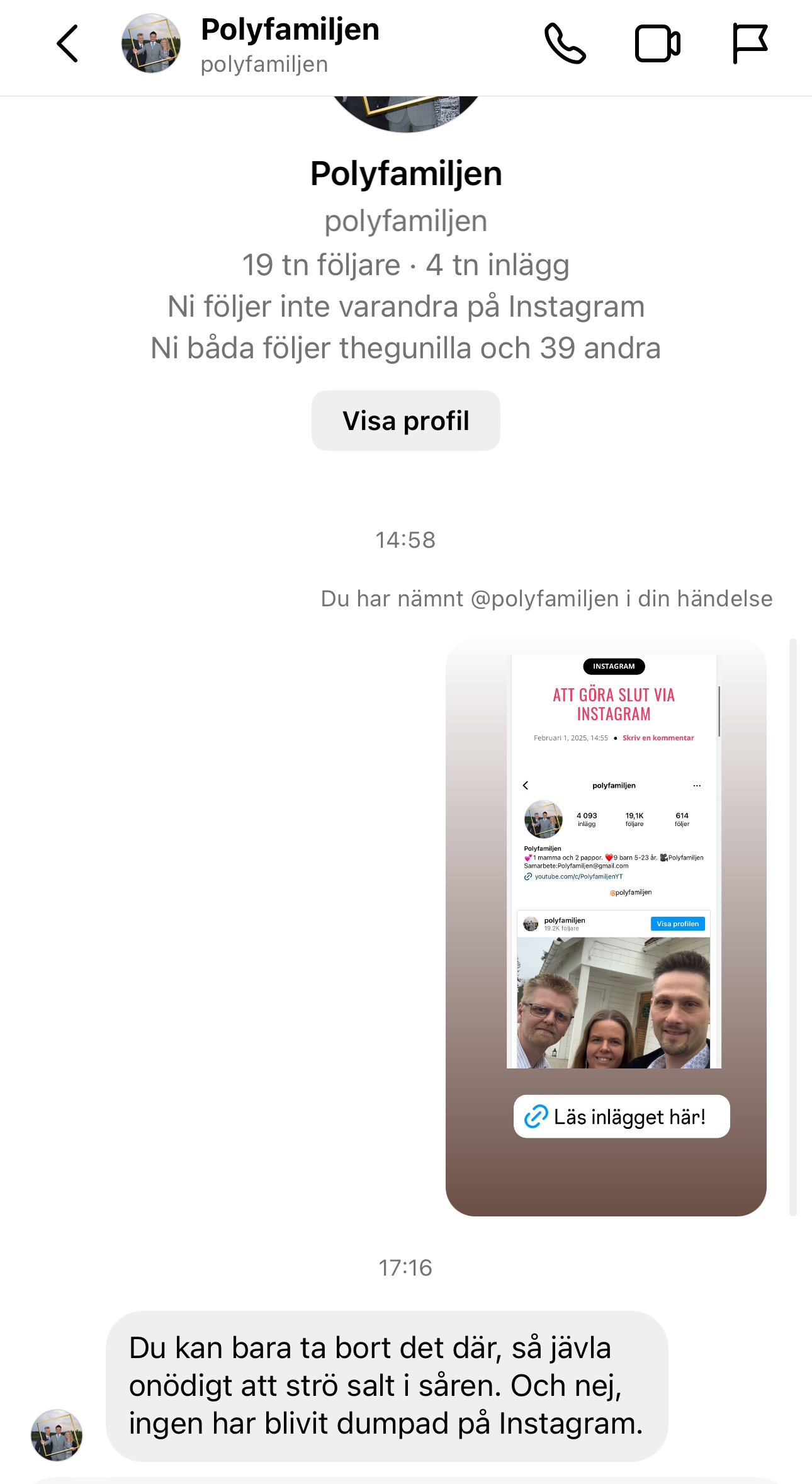
Task: Tap the Visa profil button
Action: pos(406,421)
